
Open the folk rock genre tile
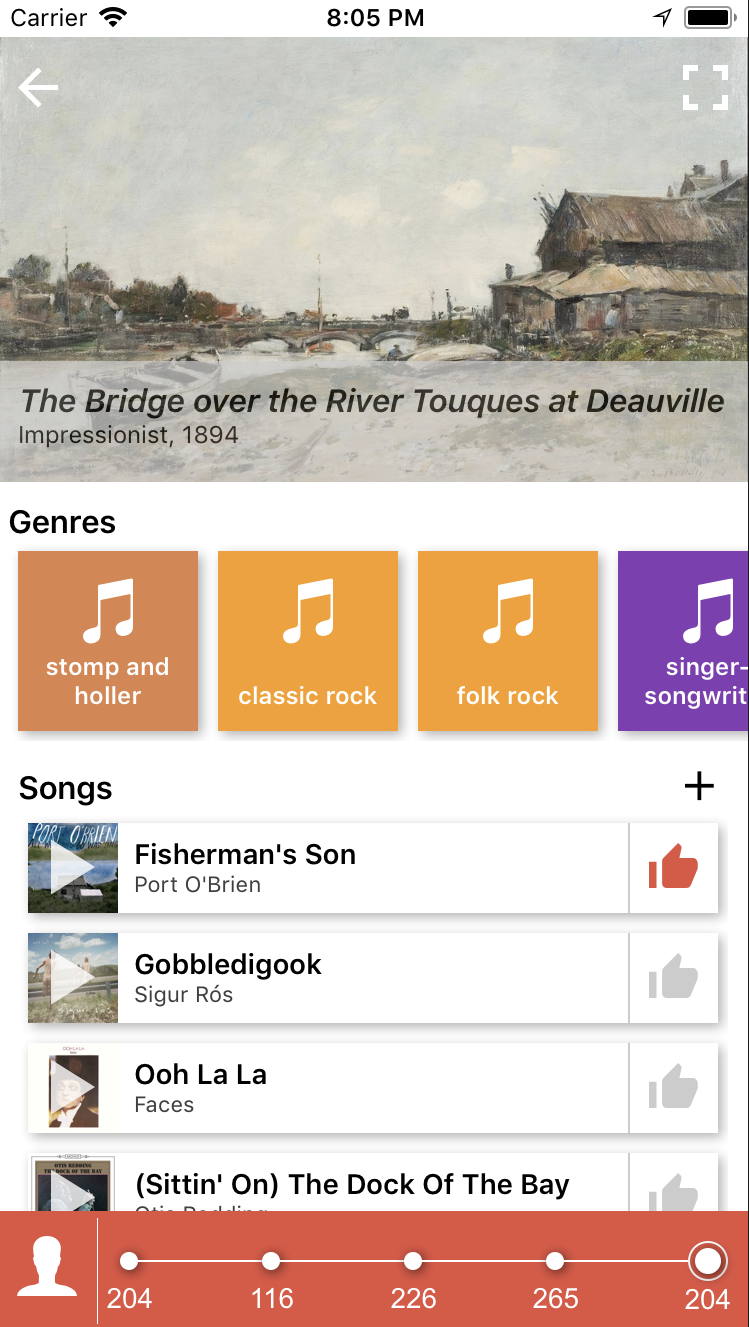tap(508, 641)
